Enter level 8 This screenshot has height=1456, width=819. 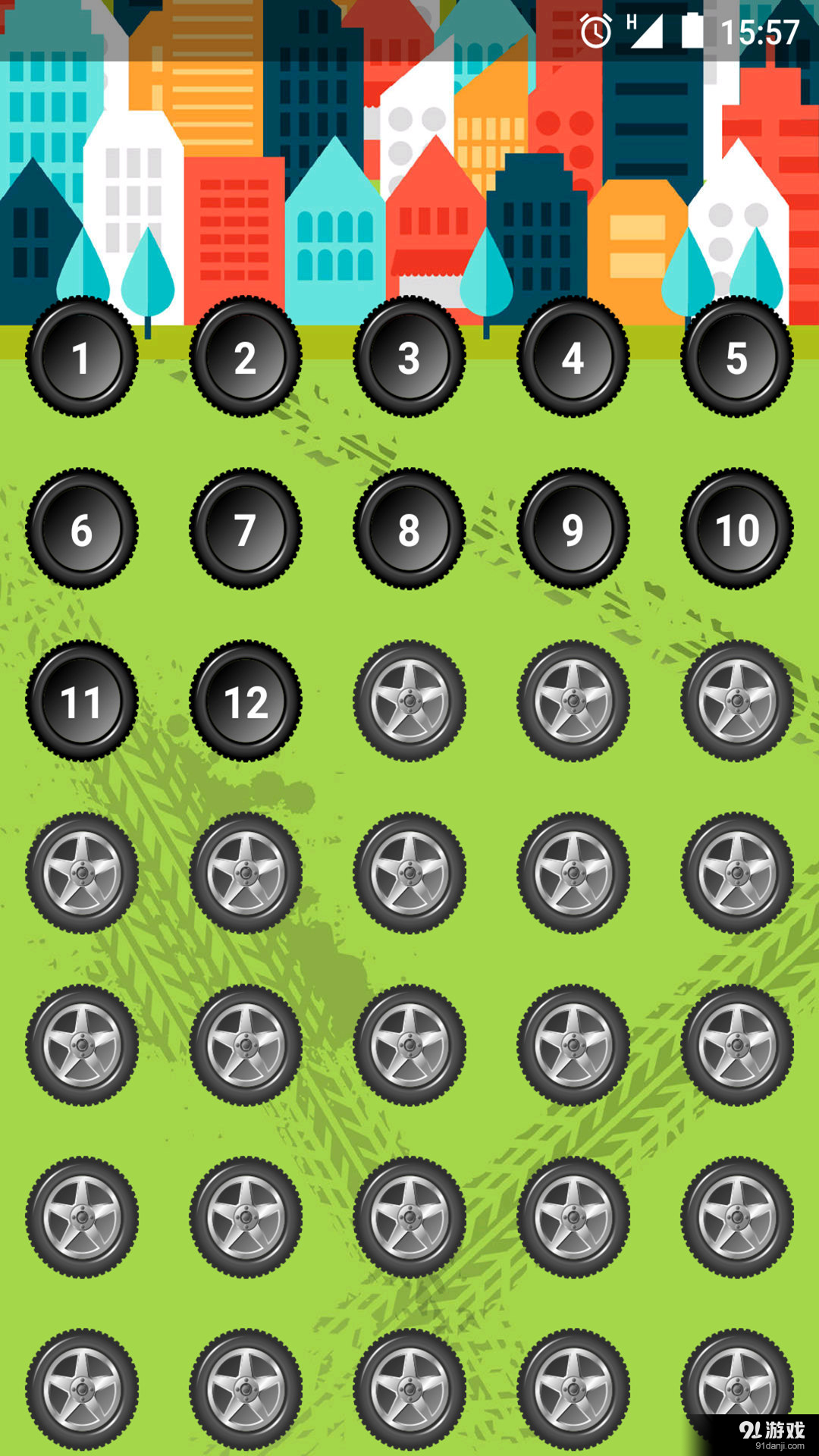pos(409,529)
